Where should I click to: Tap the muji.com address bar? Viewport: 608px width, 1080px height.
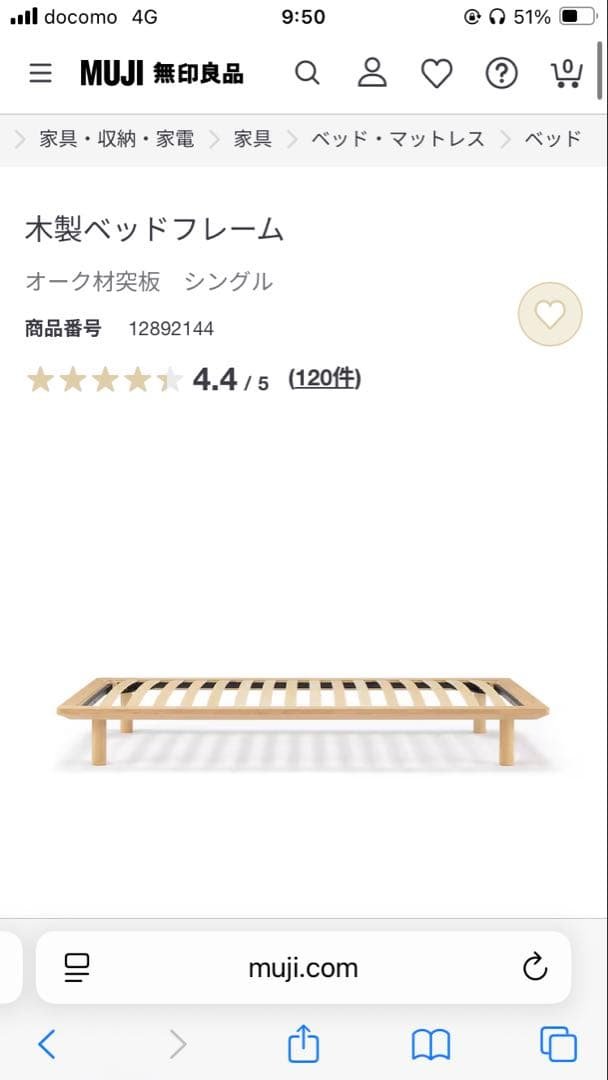point(303,967)
